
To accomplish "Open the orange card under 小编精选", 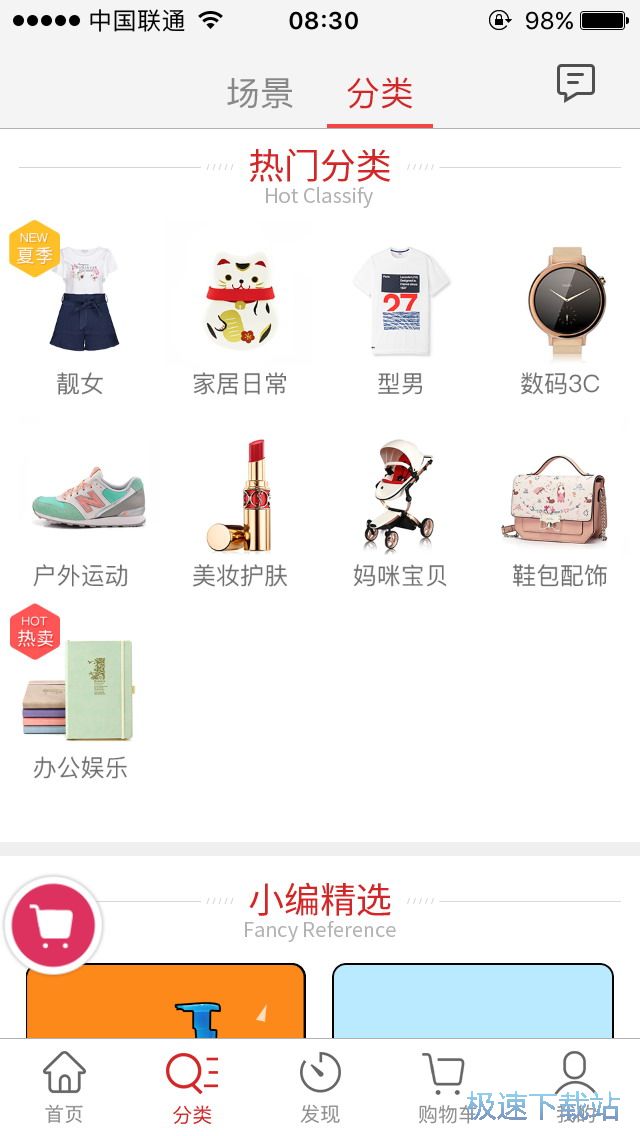I will (x=165, y=1001).
